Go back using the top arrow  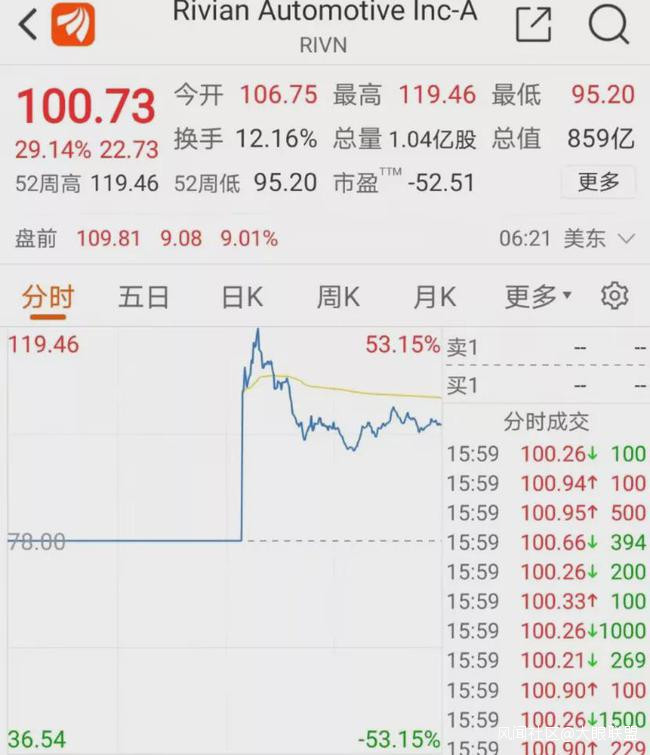pyautogui.click(x=28, y=24)
